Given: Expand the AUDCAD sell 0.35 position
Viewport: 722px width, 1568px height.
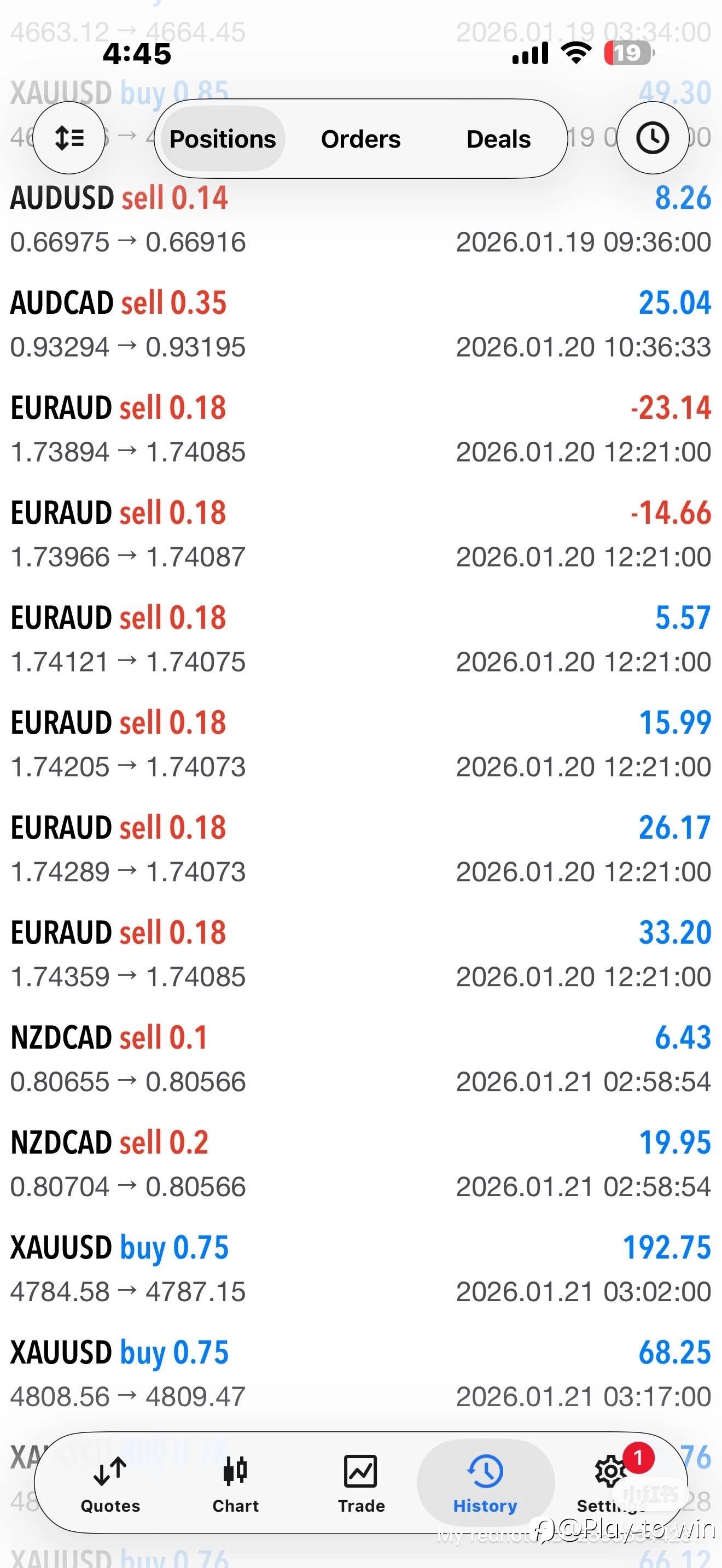Looking at the screenshot, I should pos(360,324).
